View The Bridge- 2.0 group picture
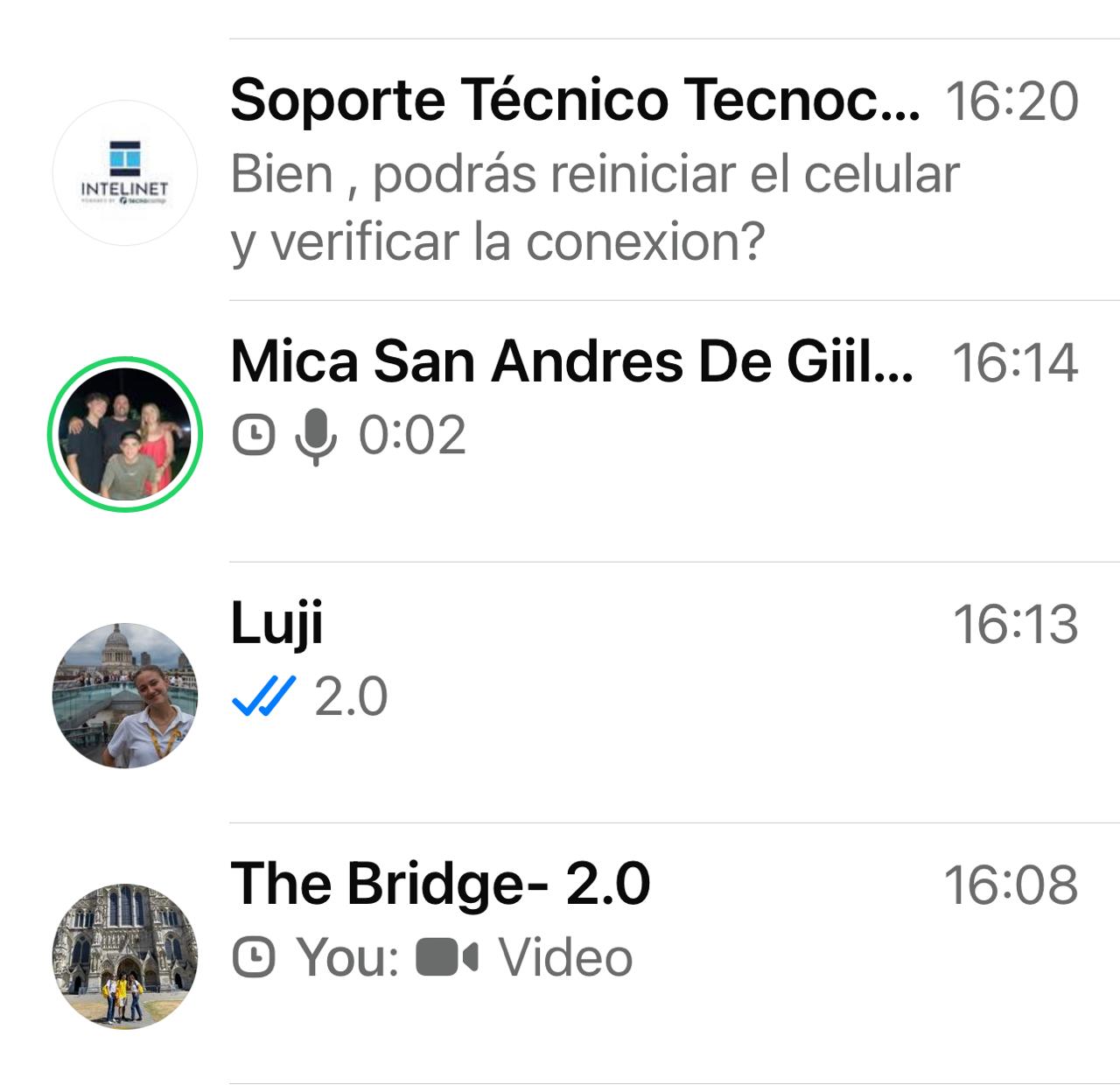The height and width of the screenshot is (1085, 1120). tap(125, 955)
